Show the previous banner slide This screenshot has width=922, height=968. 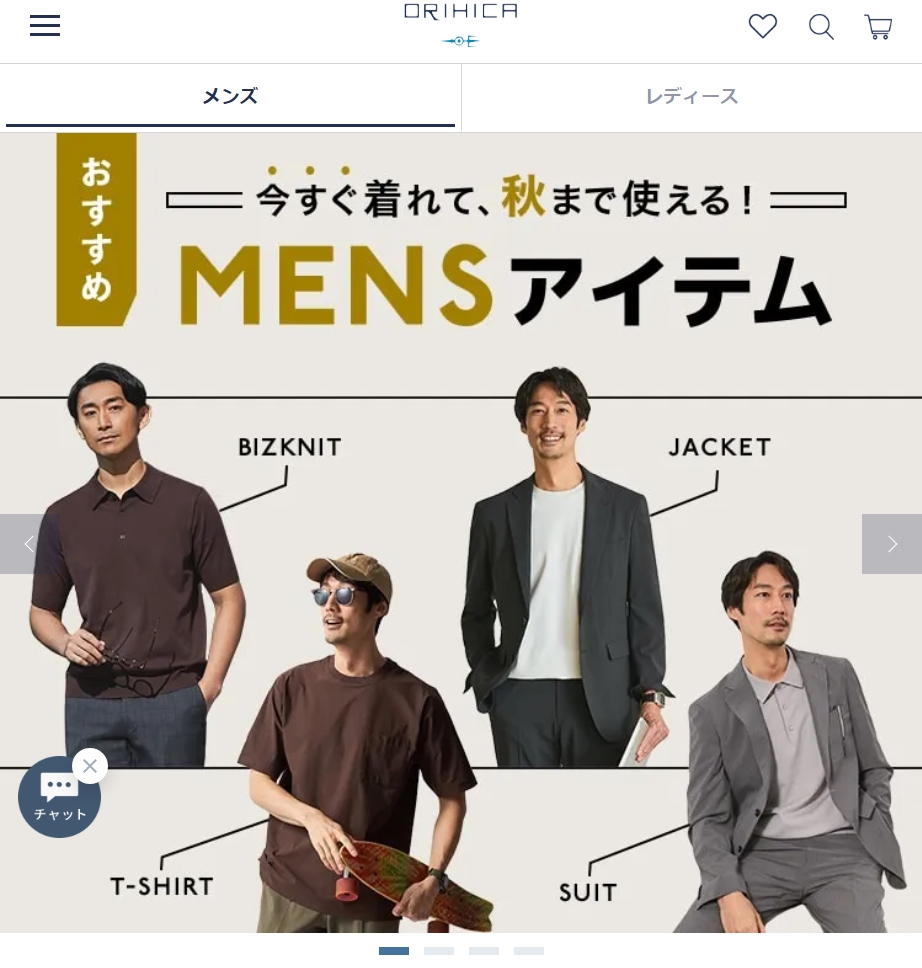point(28,544)
